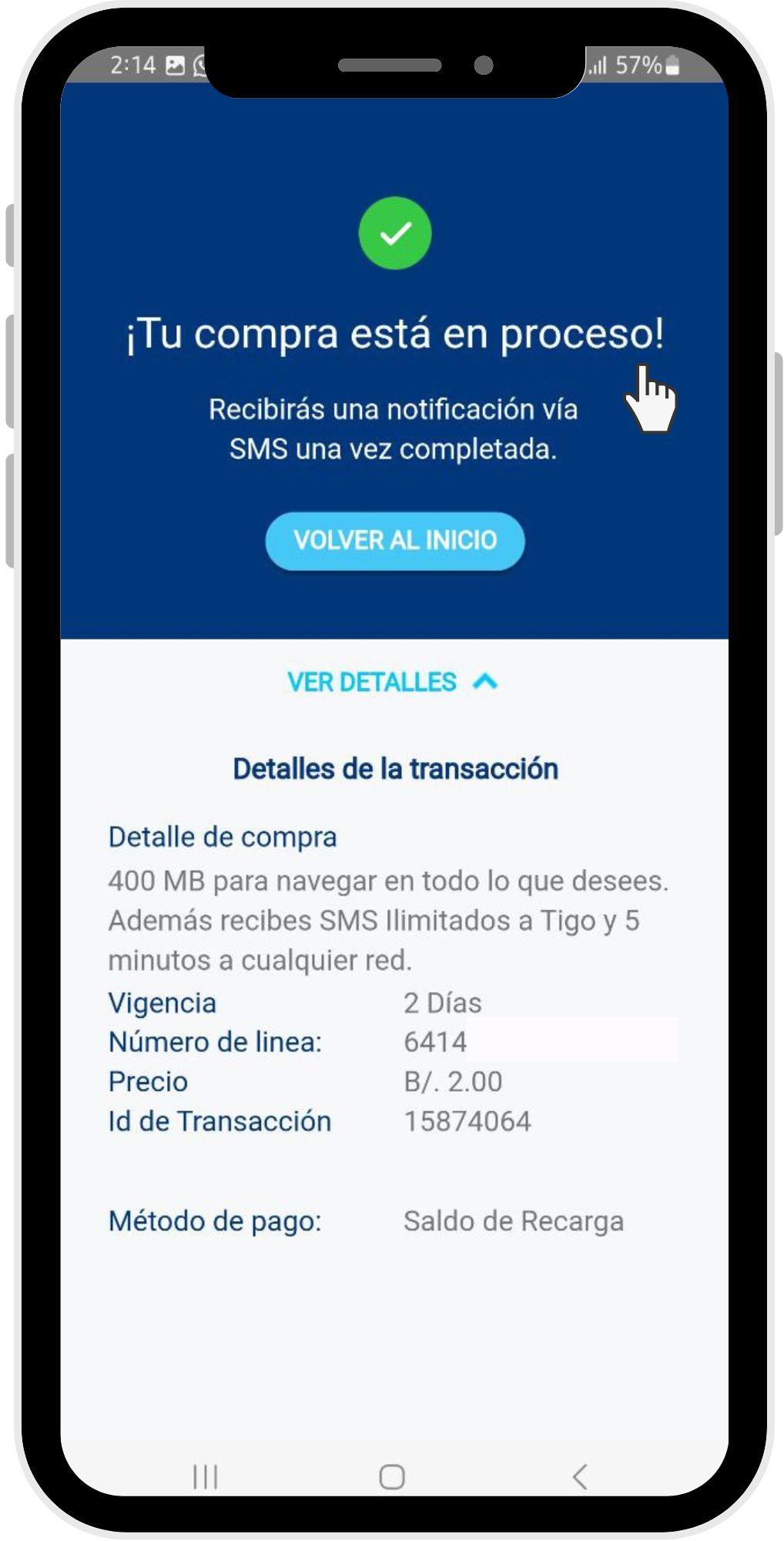Open recent apps from the navigation bar
Image resolution: width=784 pixels, height=1541 pixels.
coord(206,1476)
